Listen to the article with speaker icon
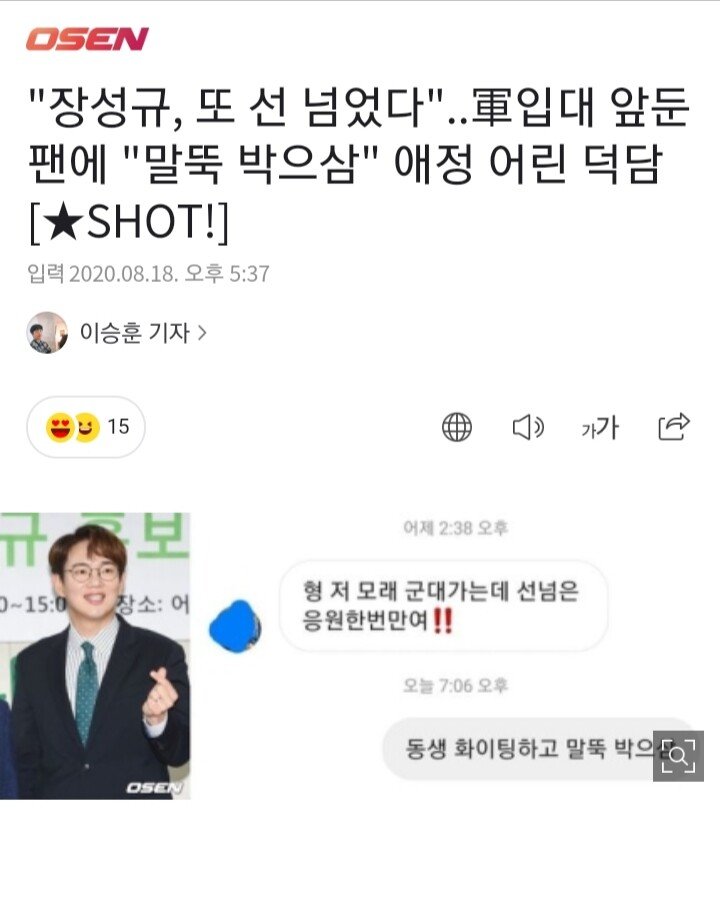Viewport: 720px width, 909px height. [x=528, y=427]
